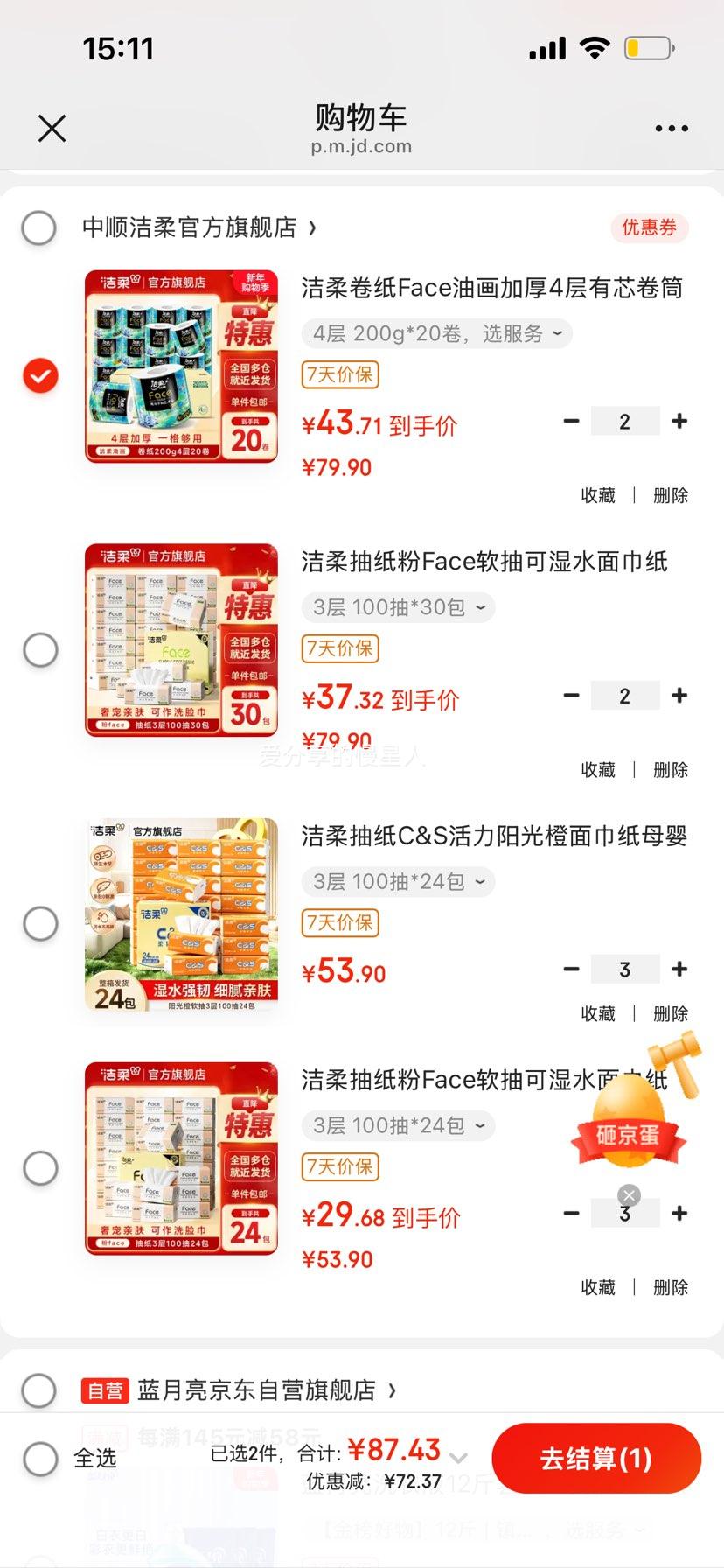724x1568 pixels.
Task: Increase 活力阳光橙 quantity with + stepper
Action: point(679,969)
